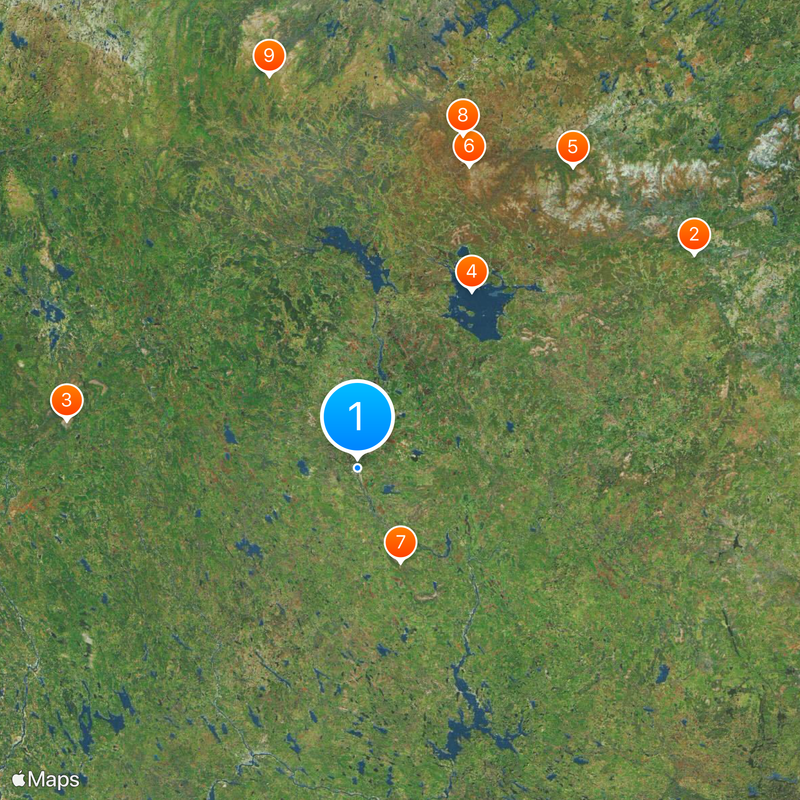The image size is (800, 800).
Task: Choose map pin number 6
Action: [x=469, y=148]
